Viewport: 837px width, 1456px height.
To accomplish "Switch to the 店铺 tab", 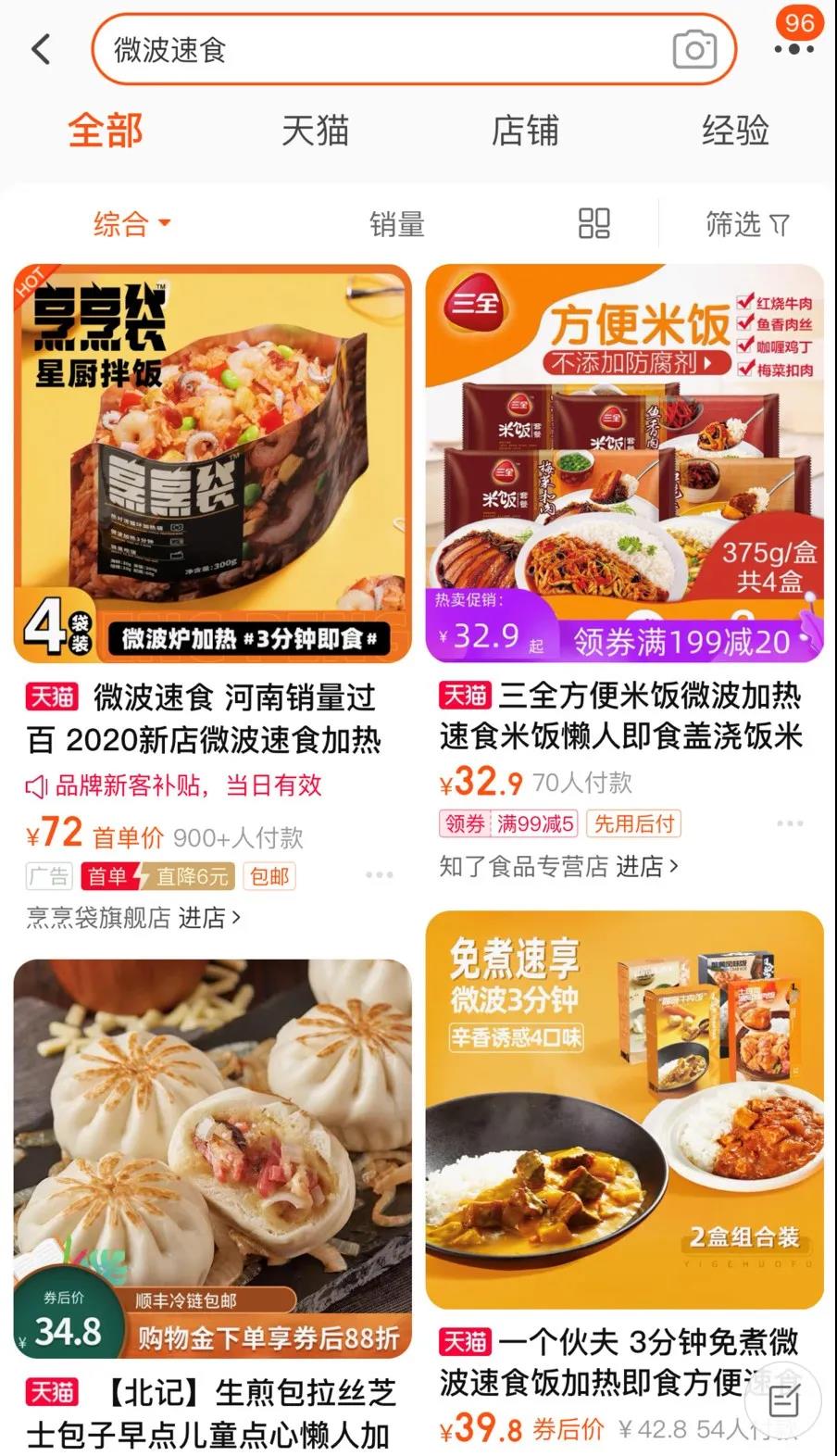I will [524, 131].
